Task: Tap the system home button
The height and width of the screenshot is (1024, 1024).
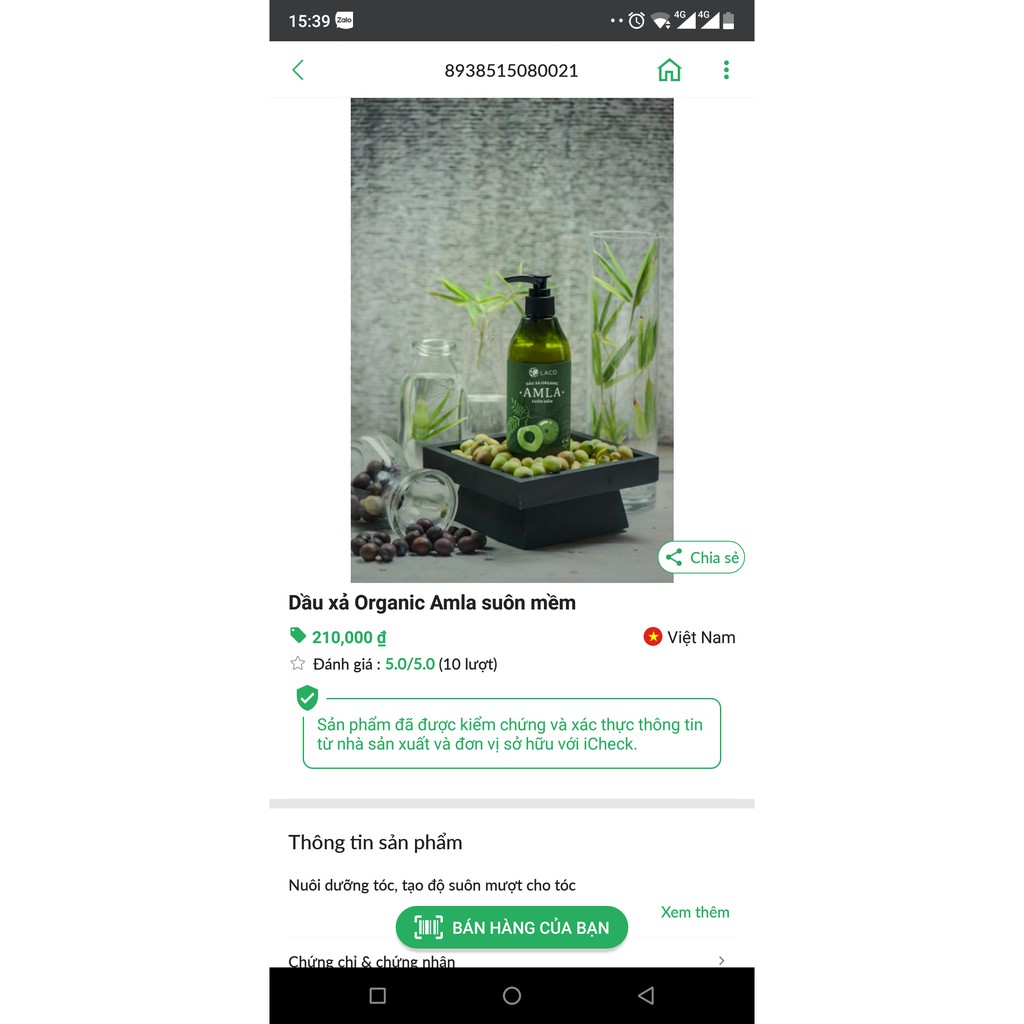Action: pyautogui.click(x=512, y=996)
